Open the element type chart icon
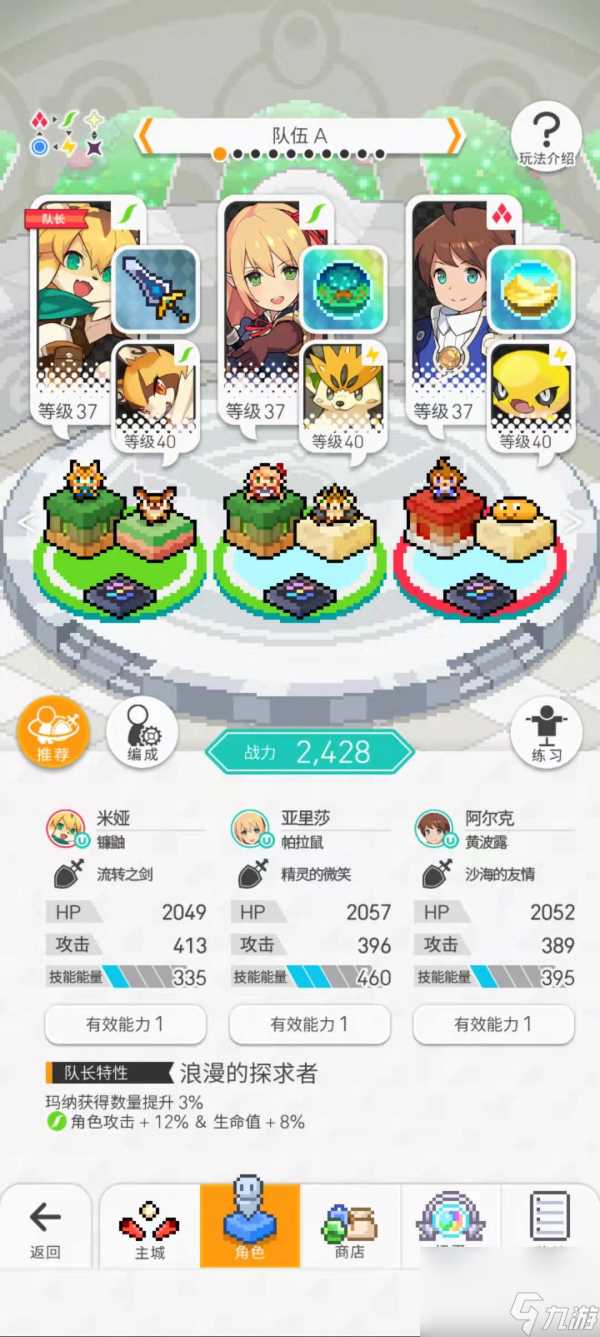The width and height of the screenshot is (600, 1337). pyautogui.click(x=67, y=134)
